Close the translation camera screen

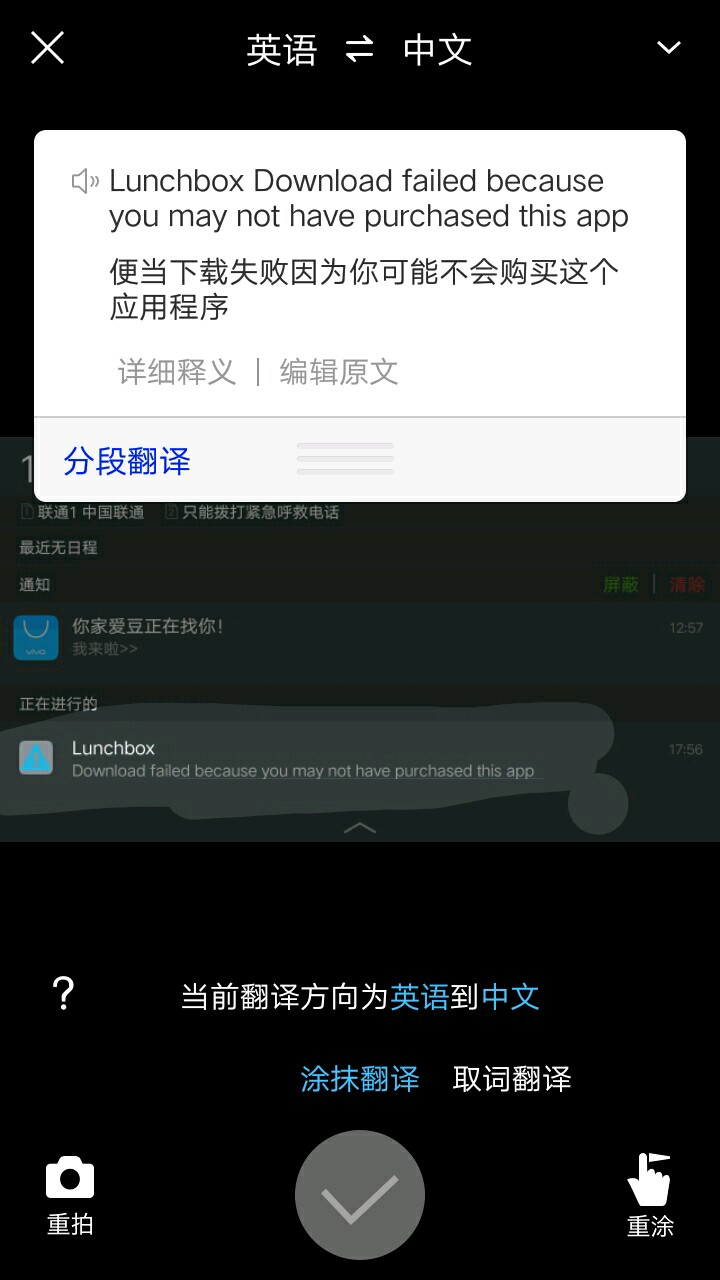click(x=47, y=48)
